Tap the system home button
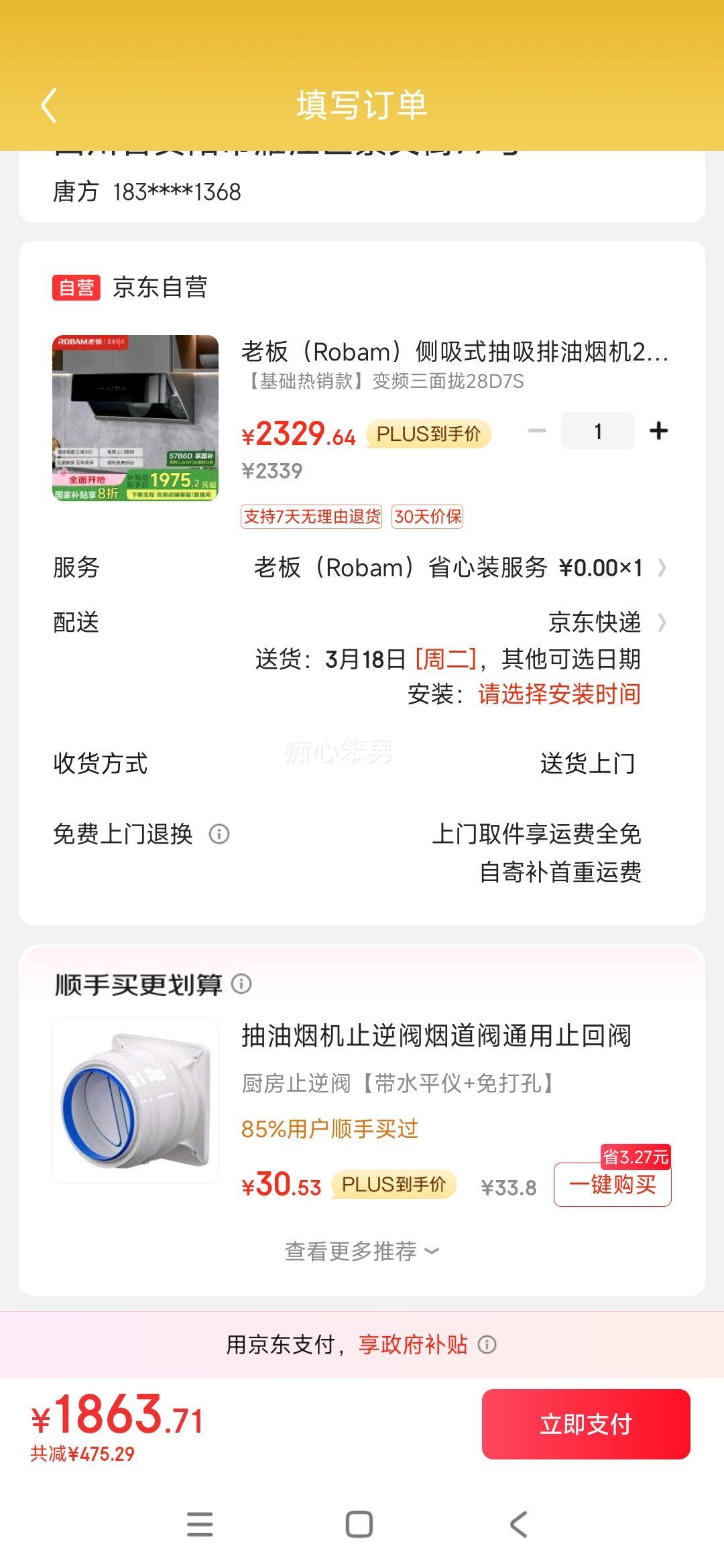The height and width of the screenshot is (1568, 724). tap(359, 1524)
